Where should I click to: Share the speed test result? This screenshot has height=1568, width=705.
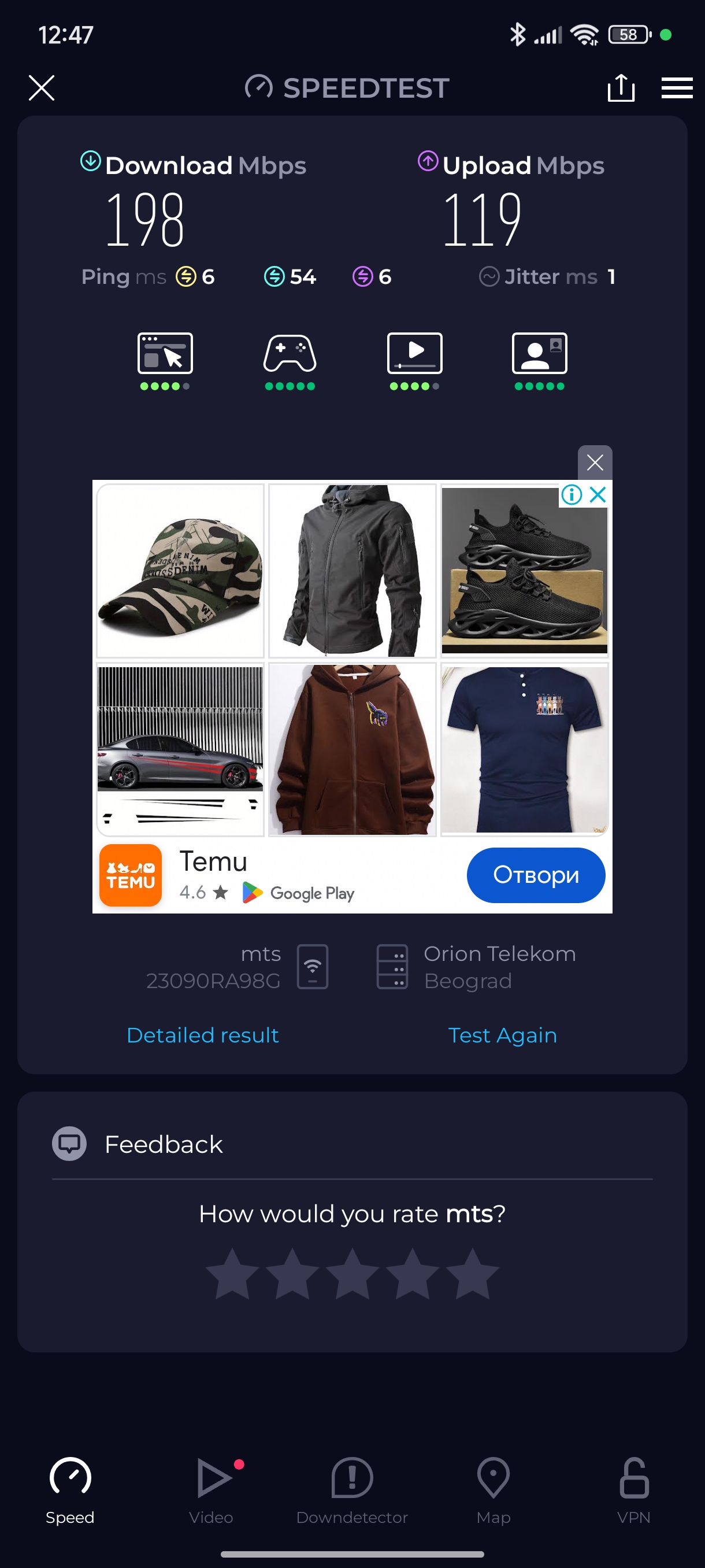point(621,88)
